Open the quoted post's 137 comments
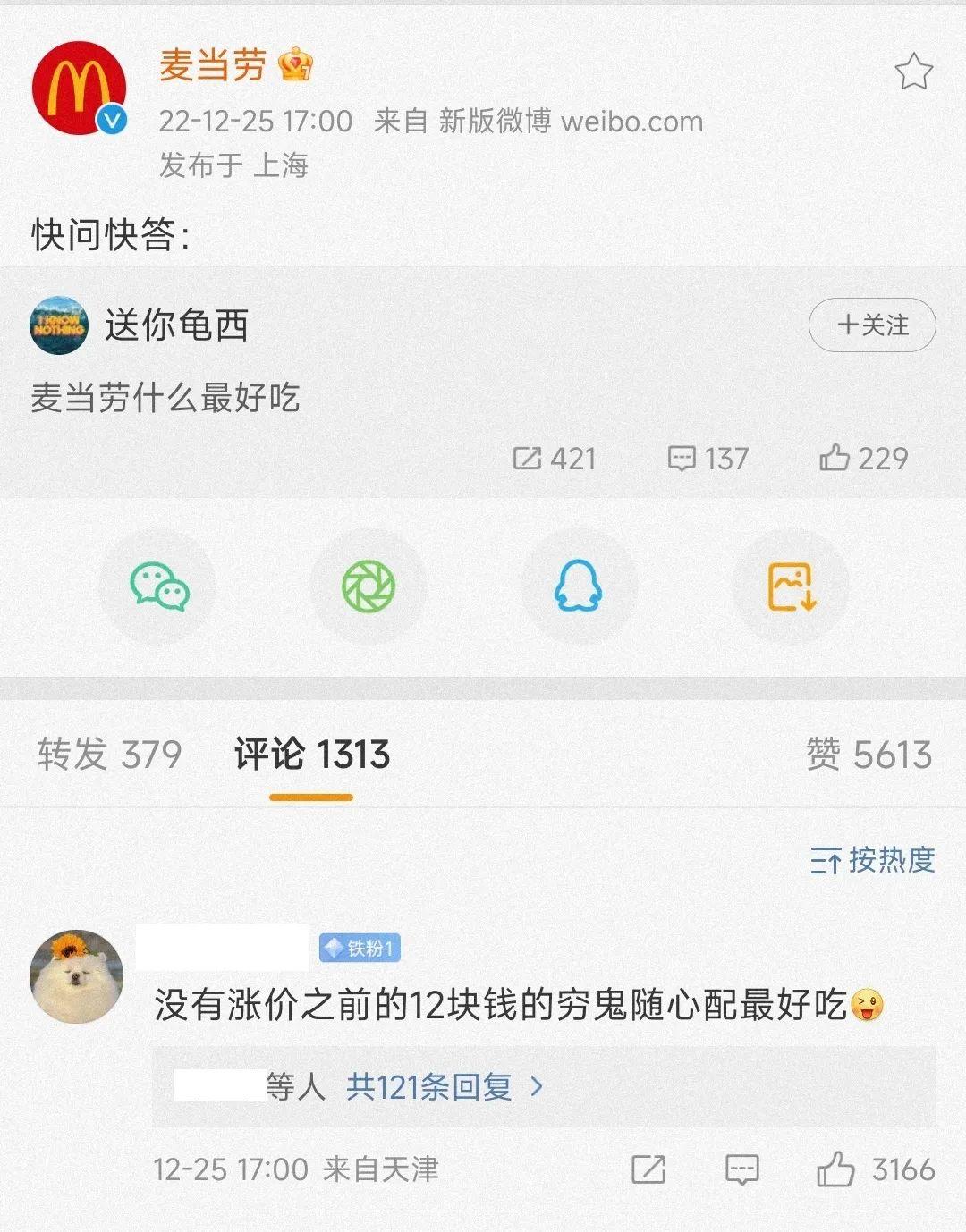 [x=708, y=459]
